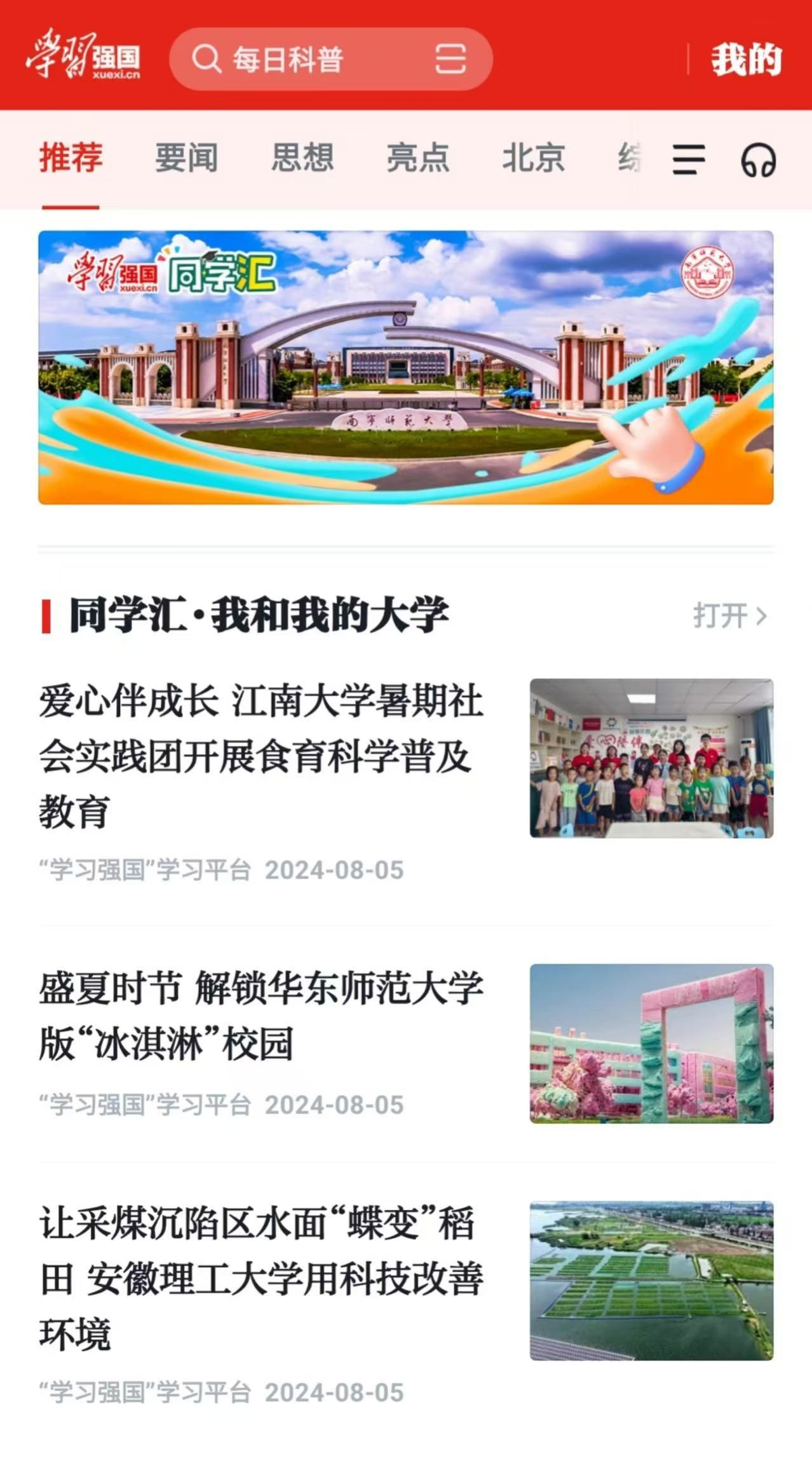The image size is (812, 1463).
Task: Tap 打开 next to 同学汇·我和我的大学
Action: tap(729, 616)
